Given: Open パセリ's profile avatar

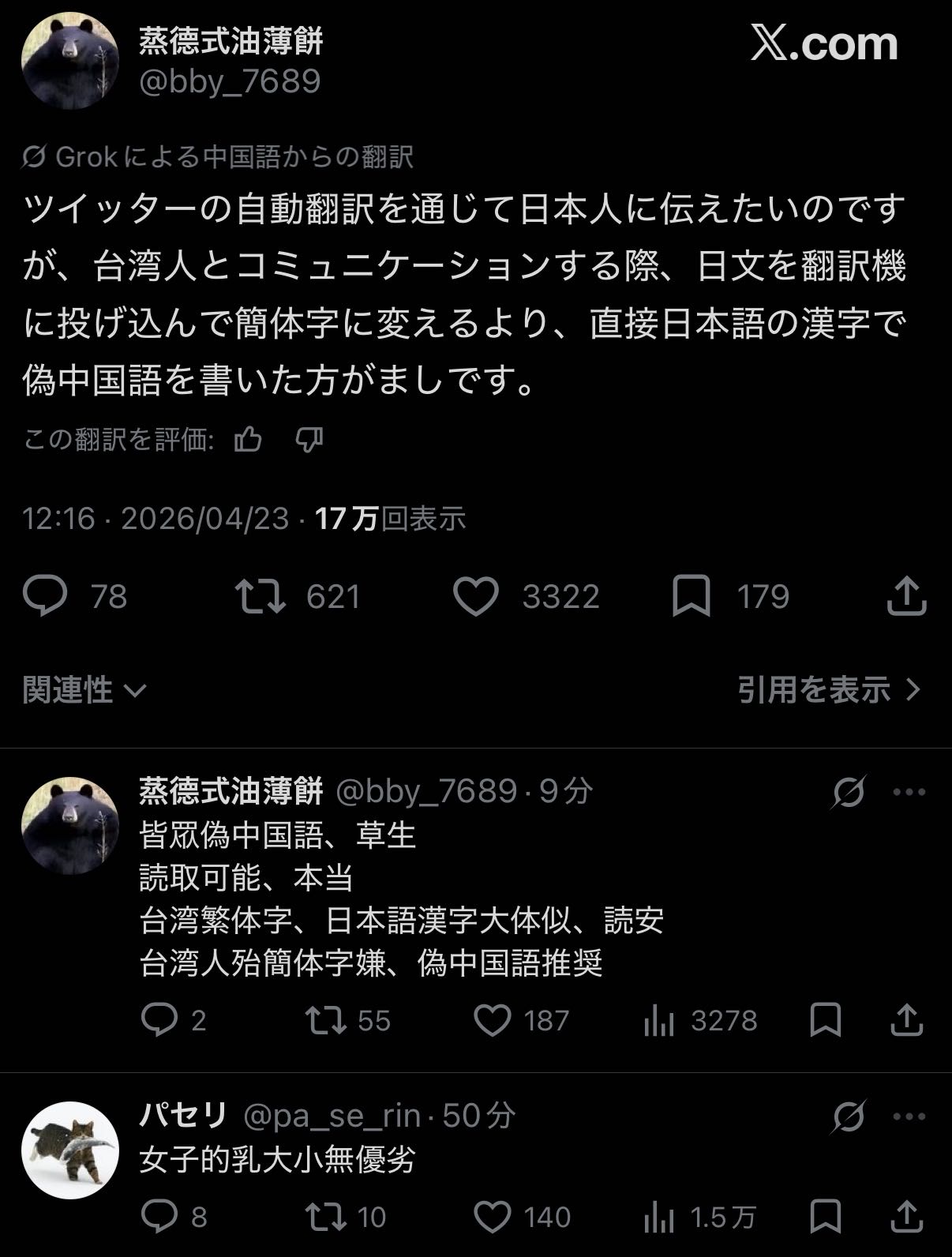Looking at the screenshot, I should point(69,1150).
